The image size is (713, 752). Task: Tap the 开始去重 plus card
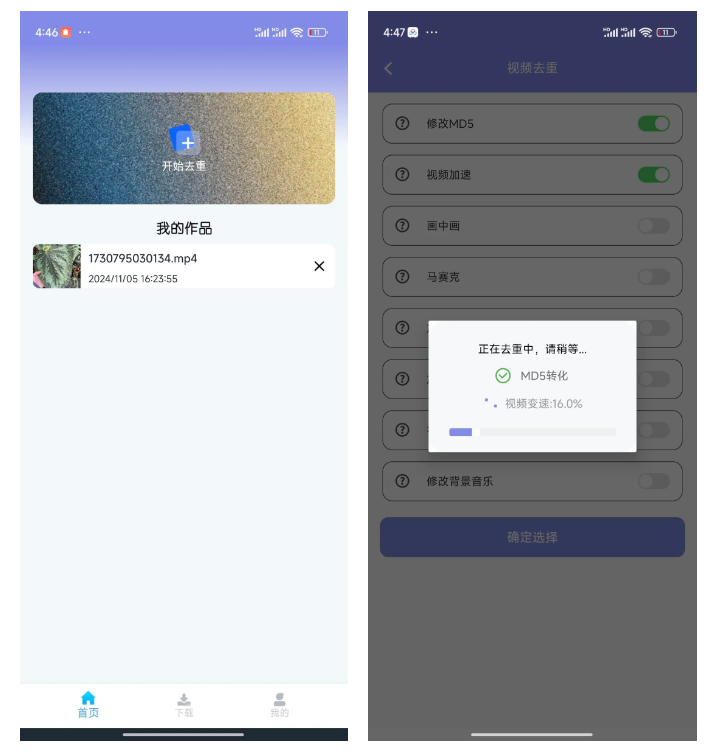point(184,147)
